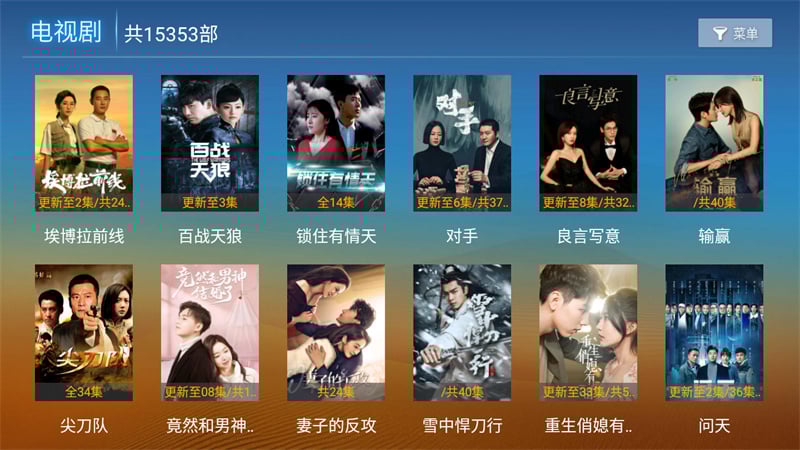Open the series 尖刀队
This screenshot has width=800, height=450.
(x=84, y=332)
